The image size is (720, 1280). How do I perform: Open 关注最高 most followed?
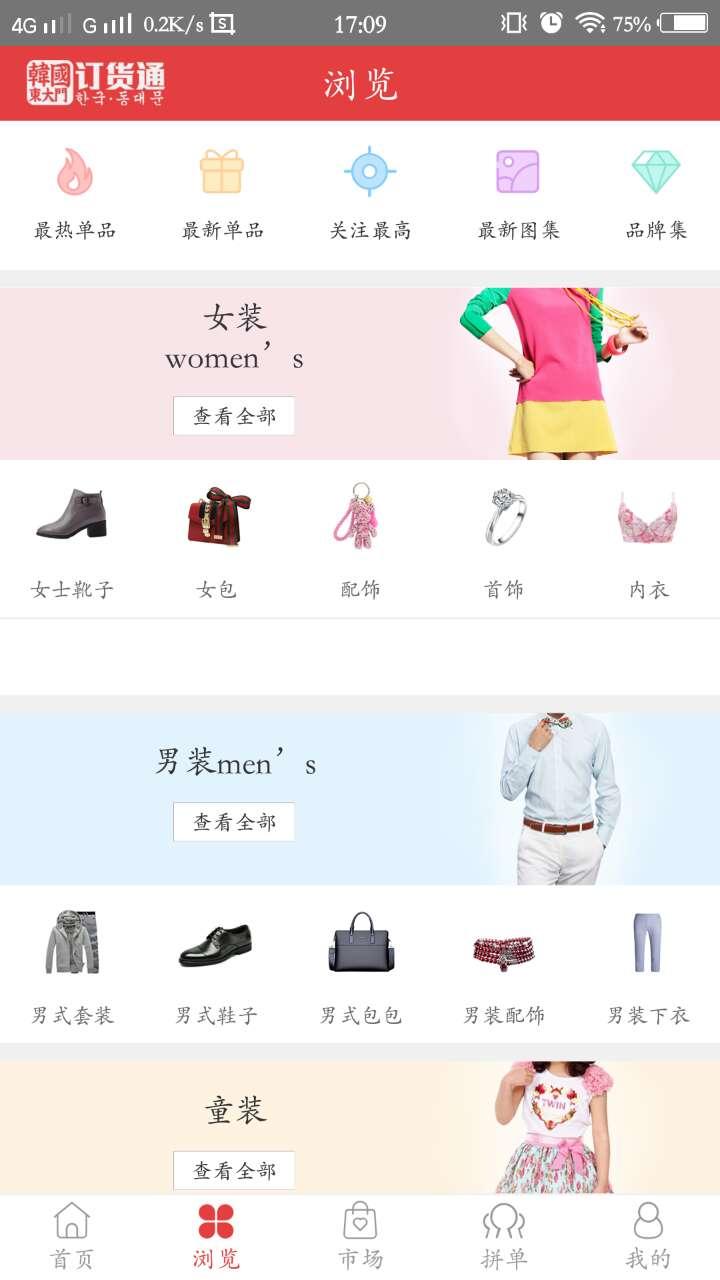[370, 193]
